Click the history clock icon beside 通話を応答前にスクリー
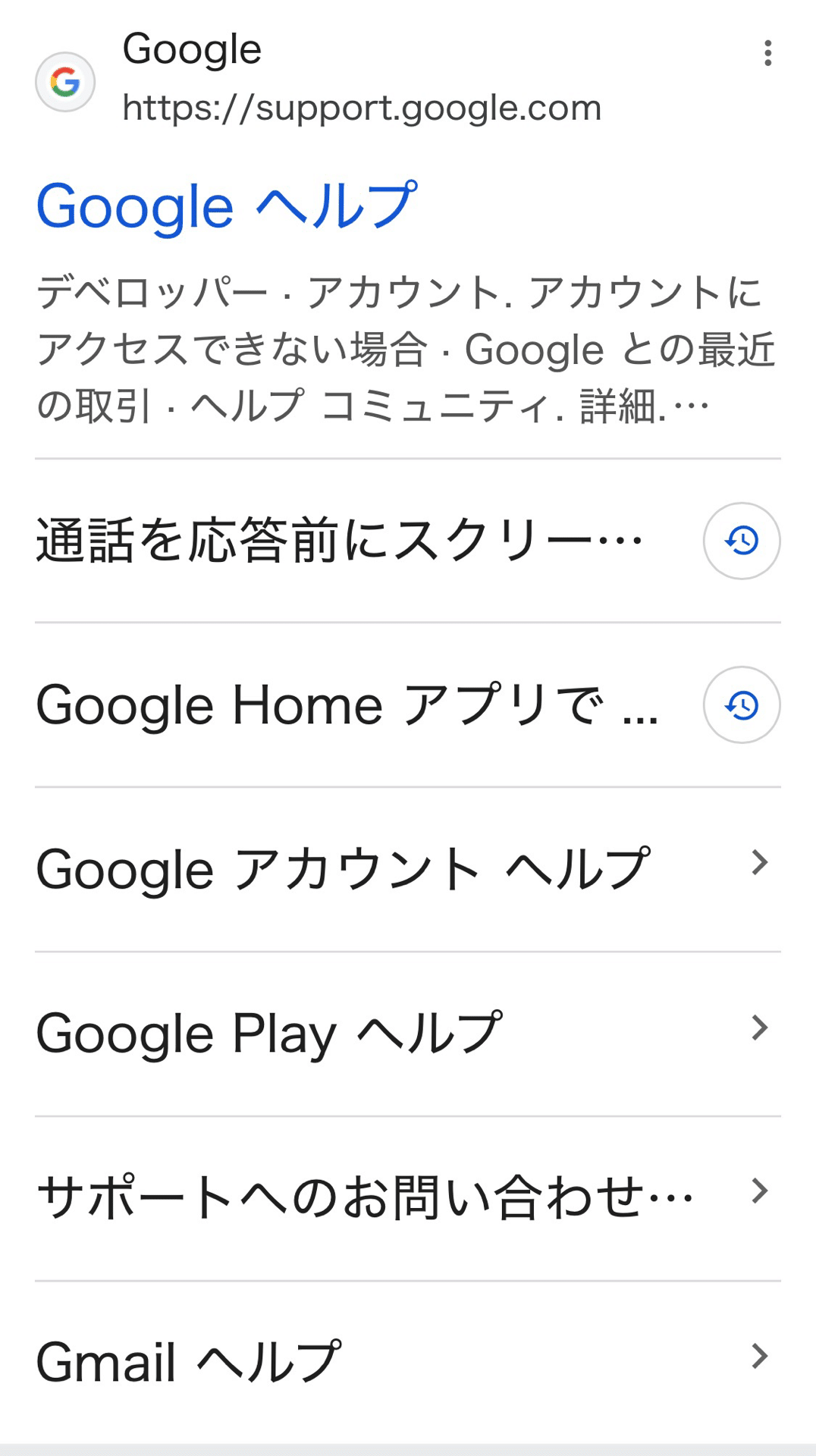Screen dimensions: 816x1456 coord(741,541)
